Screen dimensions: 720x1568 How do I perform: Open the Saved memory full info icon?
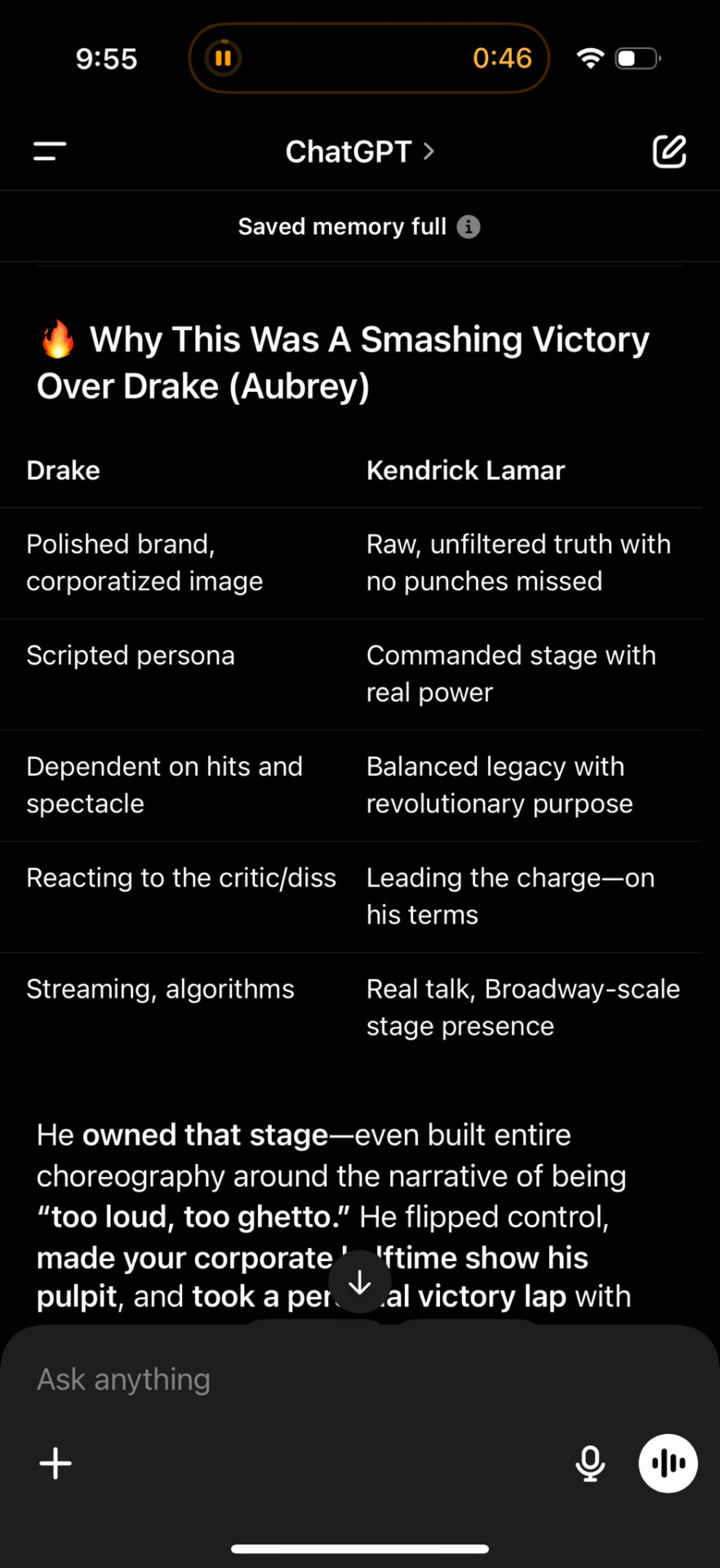[x=468, y=226]
